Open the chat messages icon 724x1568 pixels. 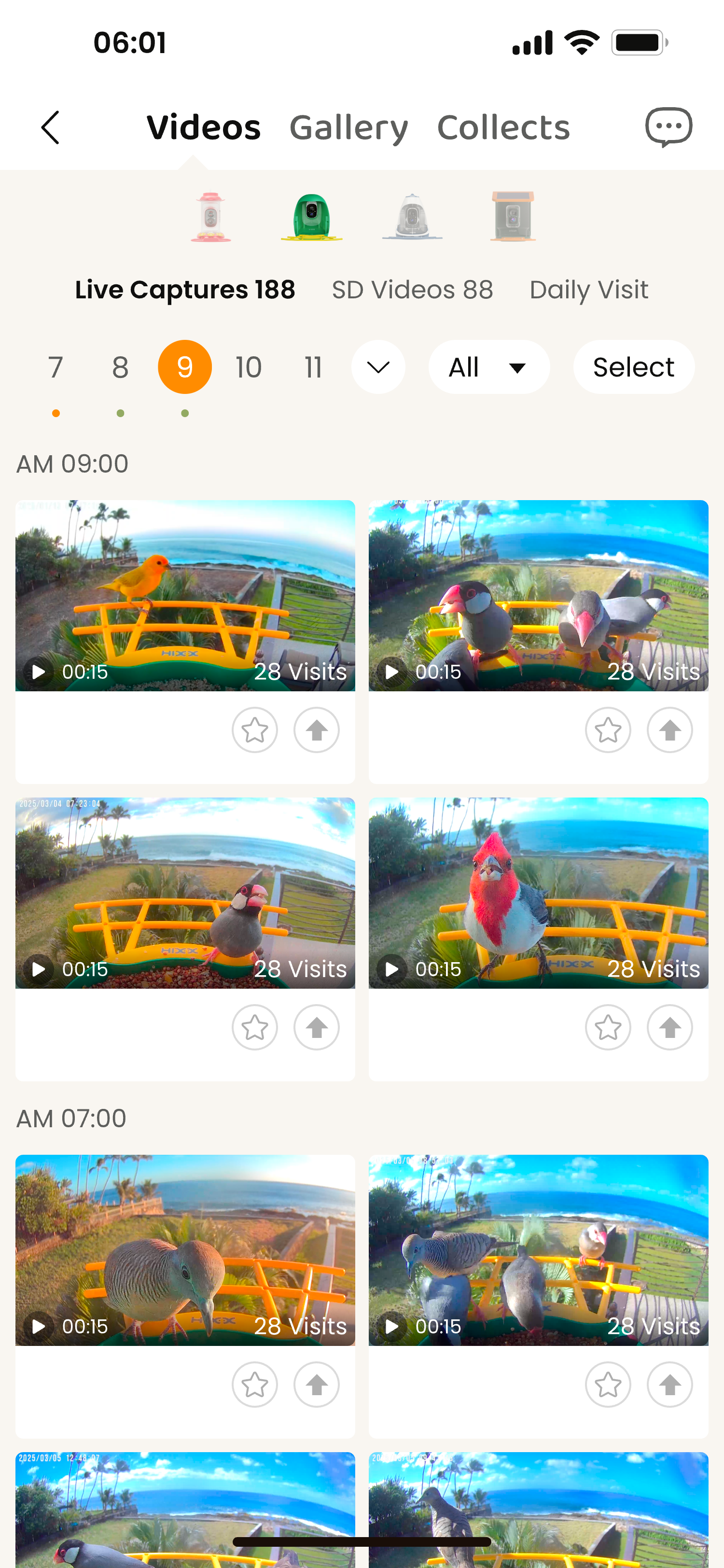(668, 127)
